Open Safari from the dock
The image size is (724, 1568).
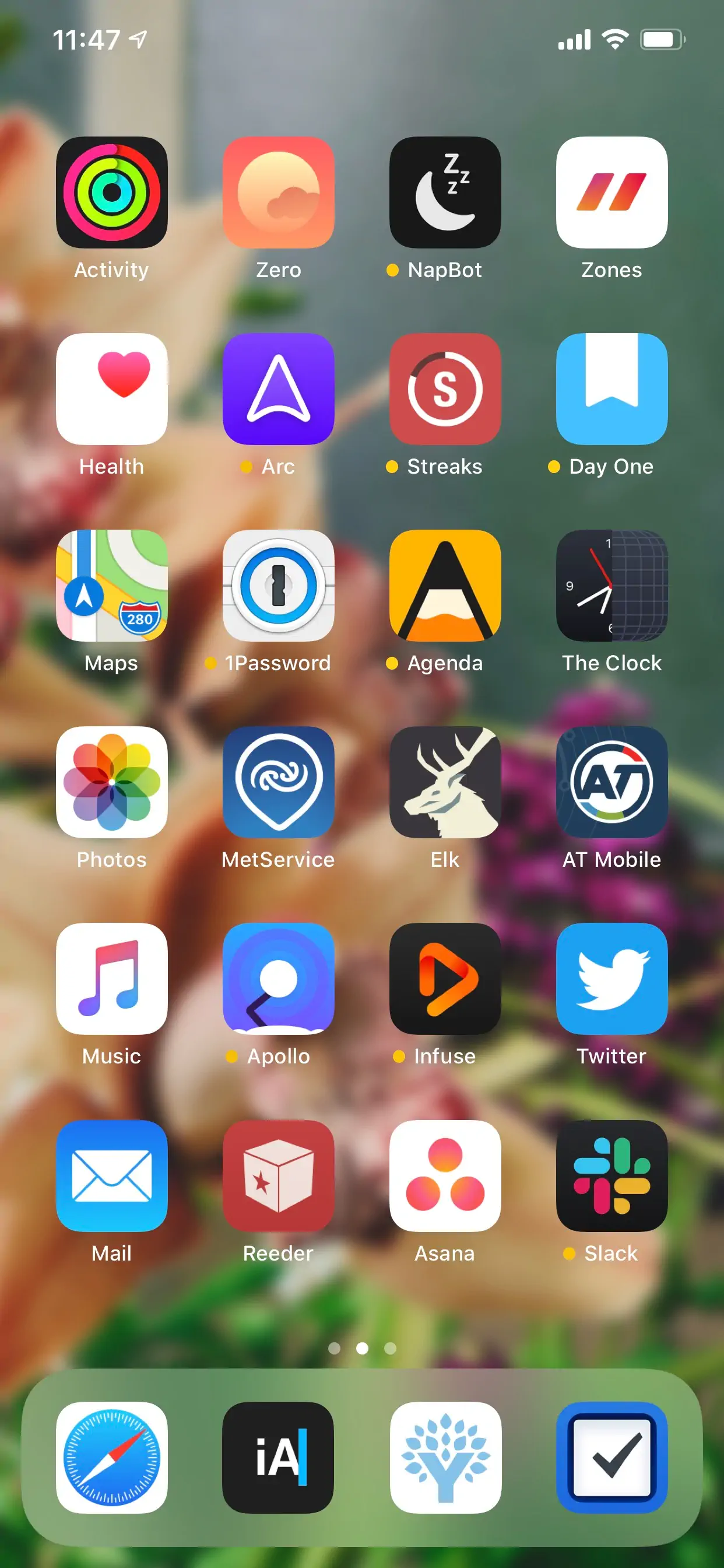pyautogui.click(x=111, y=1458)
